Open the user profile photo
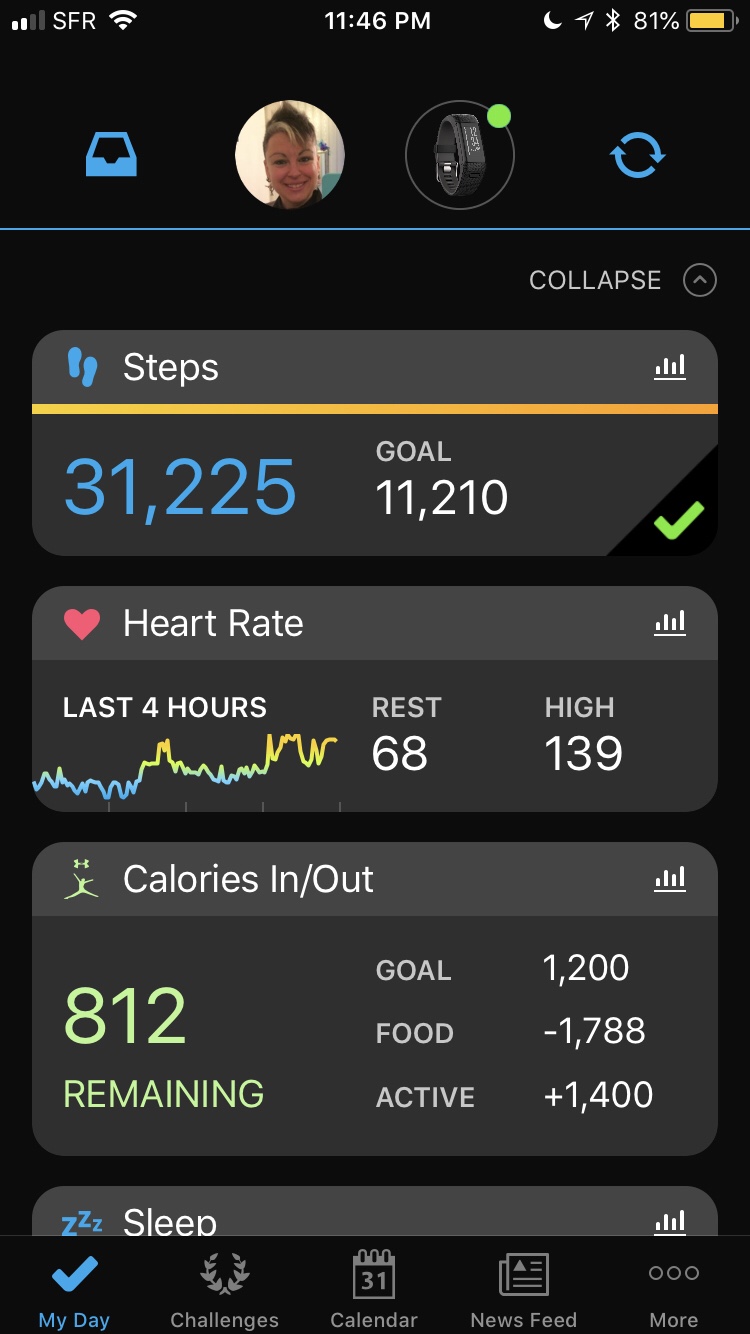Viewport: 750px width, 1334px height. (x=290, y=155)
